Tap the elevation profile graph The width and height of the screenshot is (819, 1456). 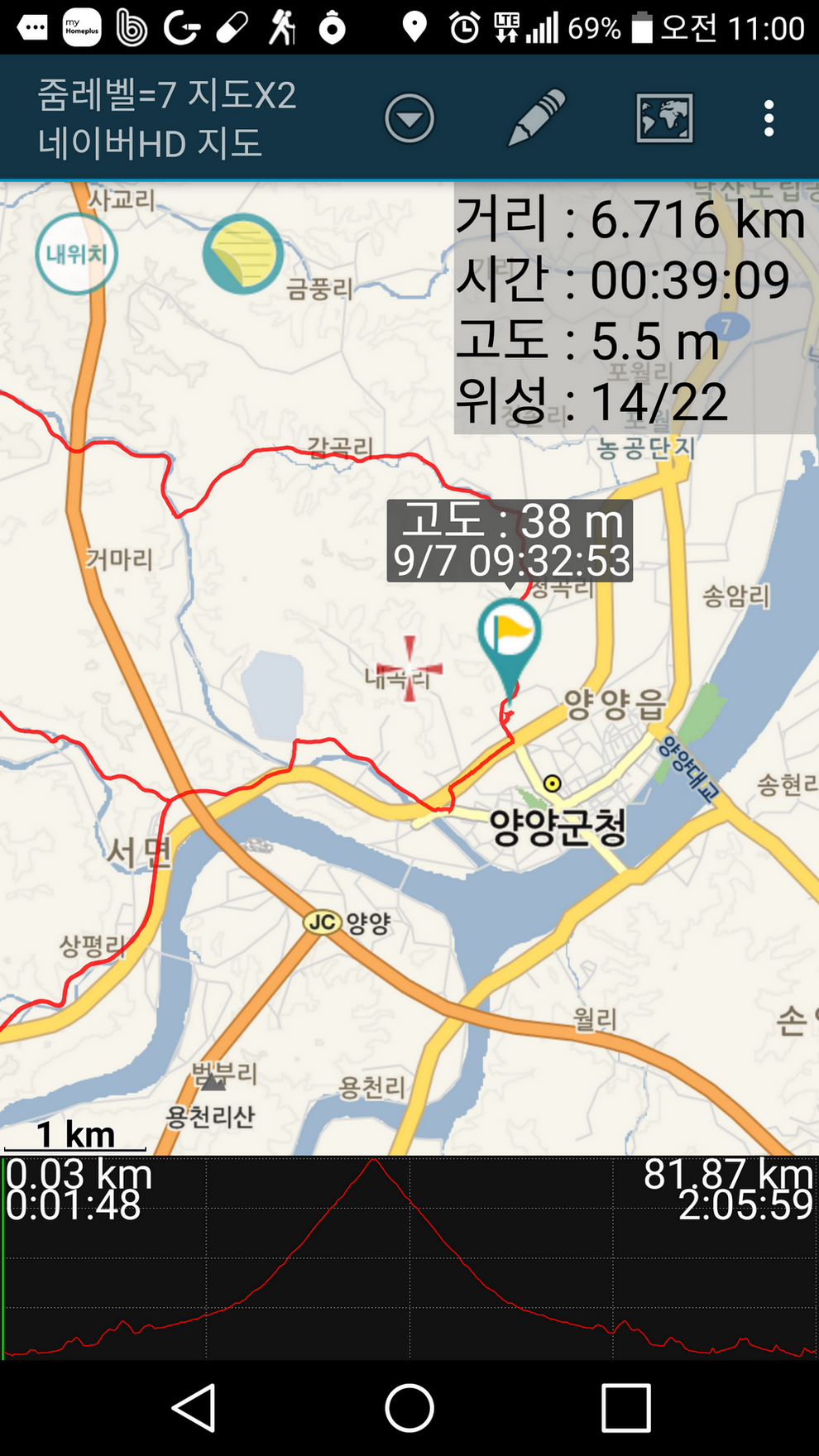click(x=409, y=1257)
